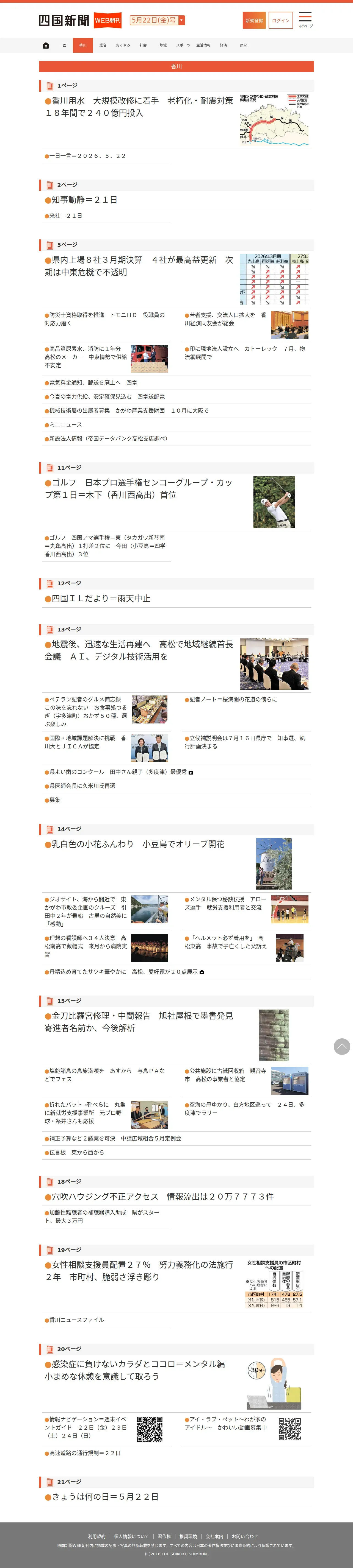
Task: Read the 県内上場８社３月期決算 article
Action: [x=139, y=266]
